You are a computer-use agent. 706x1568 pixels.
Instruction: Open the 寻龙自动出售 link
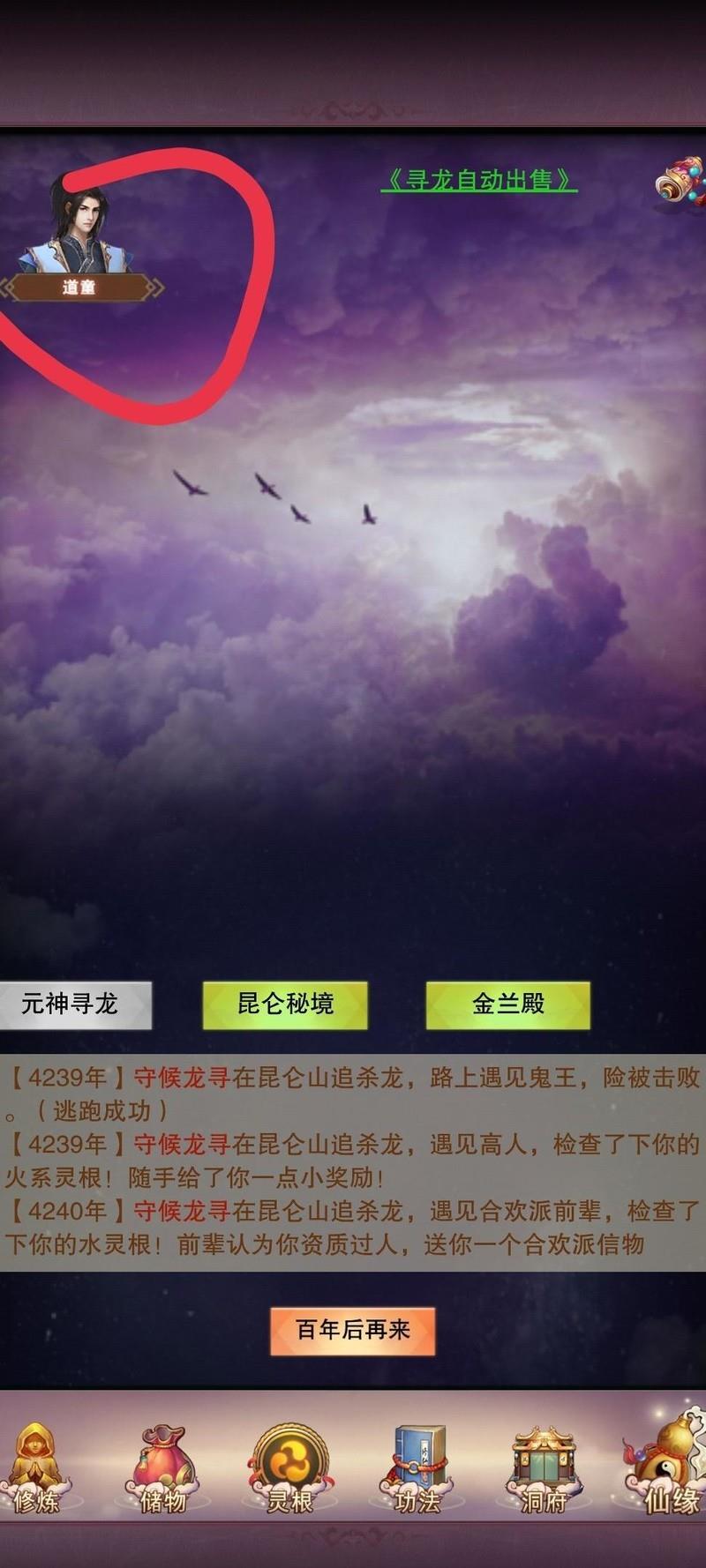click(x=478, y=180)
